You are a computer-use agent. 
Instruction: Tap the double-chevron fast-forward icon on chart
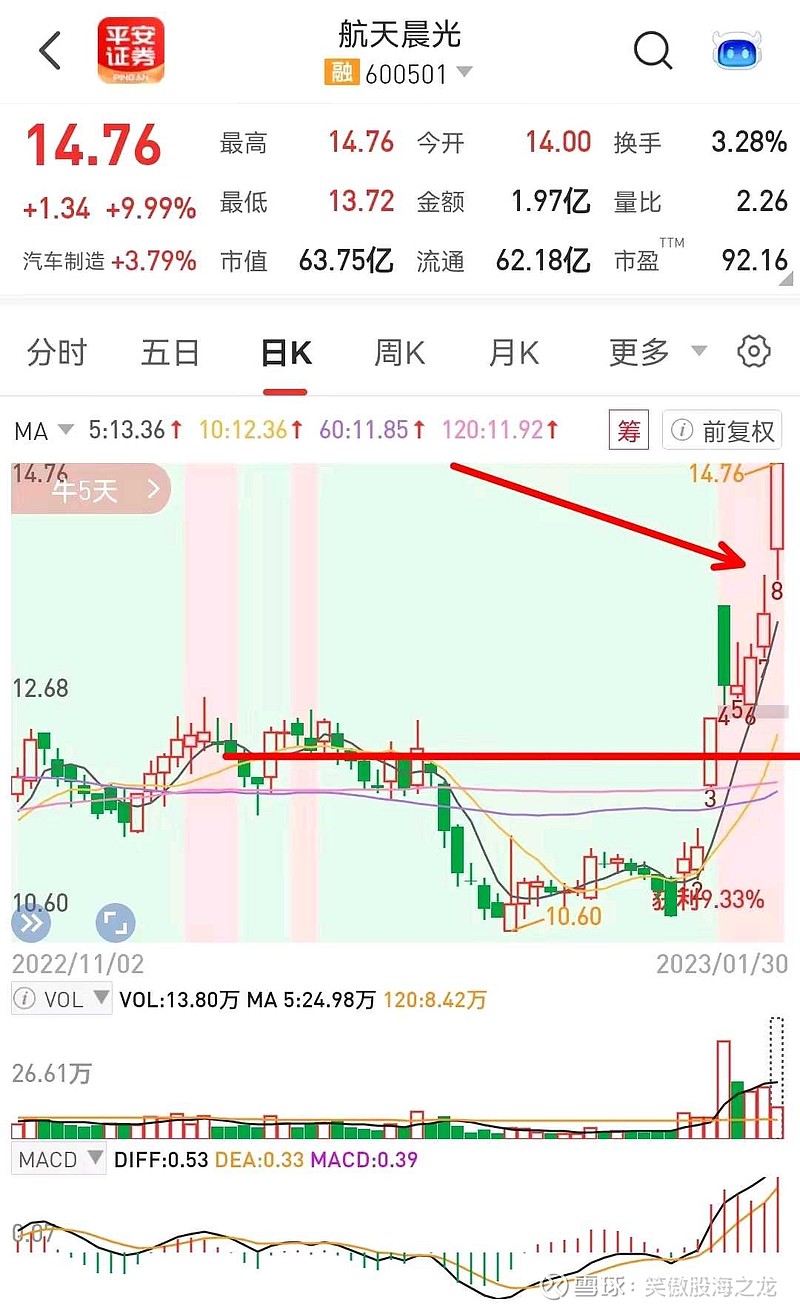(x=31, y=922)
